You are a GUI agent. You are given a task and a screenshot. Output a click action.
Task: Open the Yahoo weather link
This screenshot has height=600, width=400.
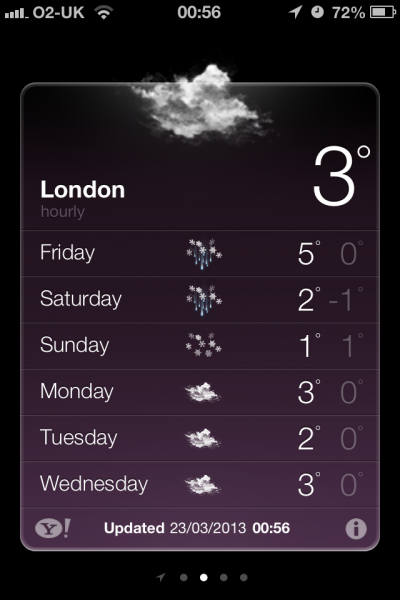53,528
